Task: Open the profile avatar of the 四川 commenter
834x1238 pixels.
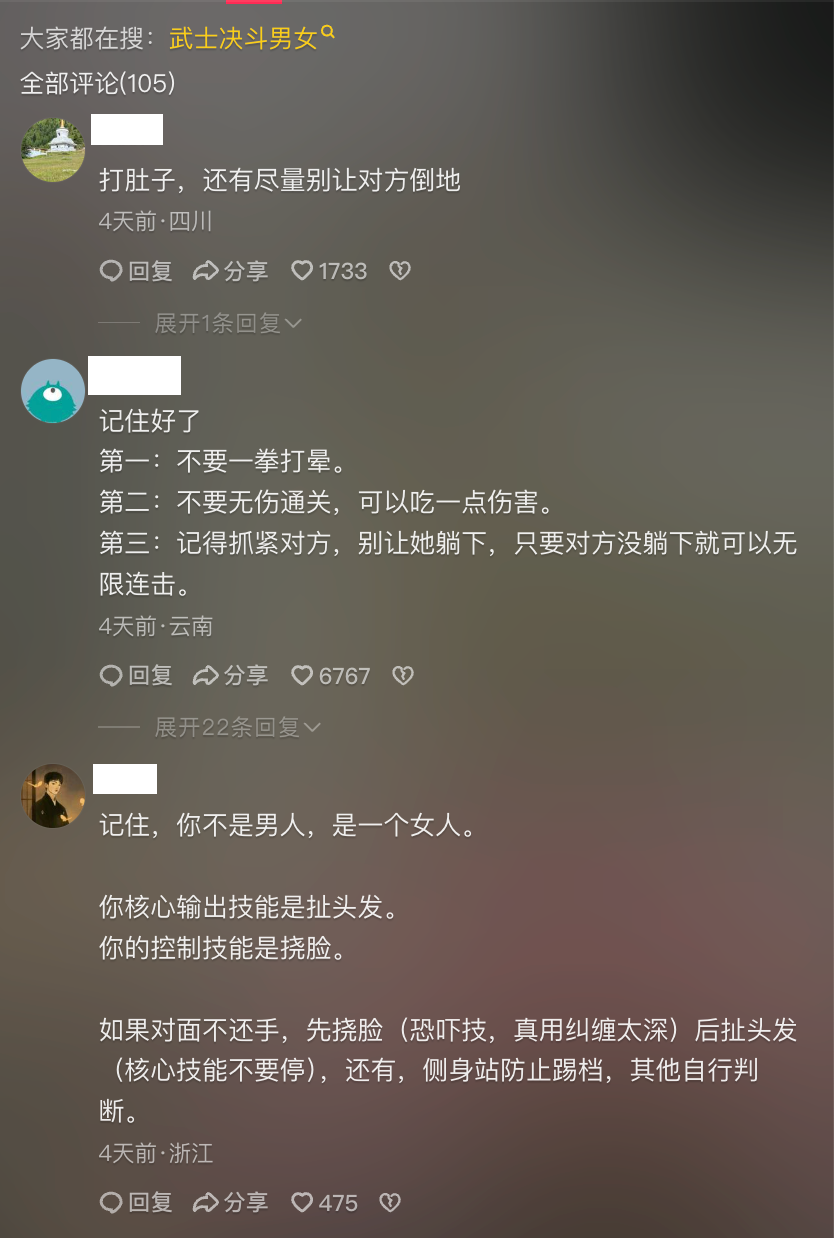Action: [x=53, y=150]
